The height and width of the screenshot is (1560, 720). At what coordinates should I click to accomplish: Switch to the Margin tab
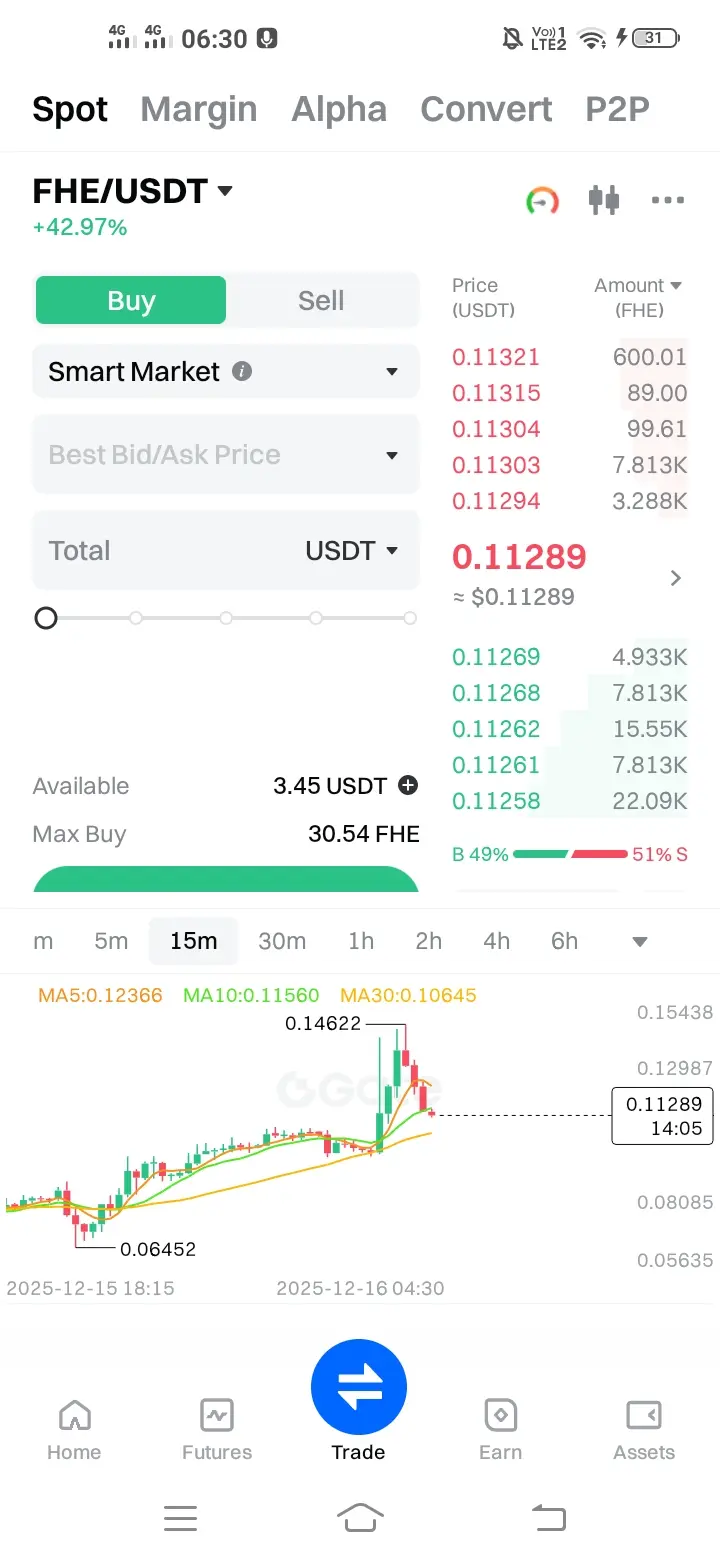pyautogui.click(x=199, y=109)
